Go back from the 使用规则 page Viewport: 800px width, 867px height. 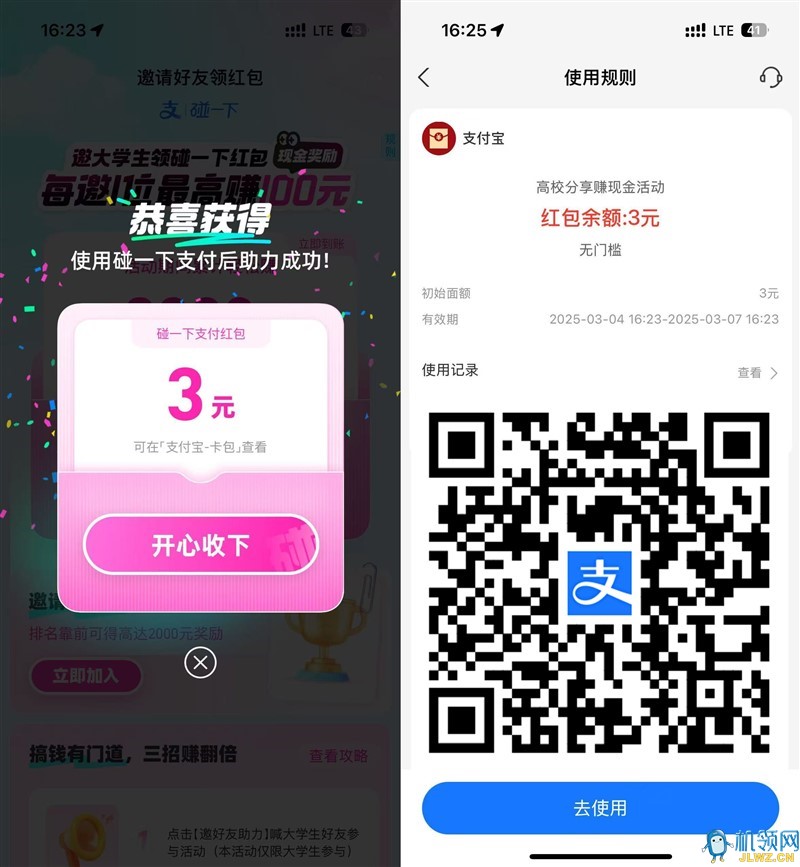tap(424, 77)
